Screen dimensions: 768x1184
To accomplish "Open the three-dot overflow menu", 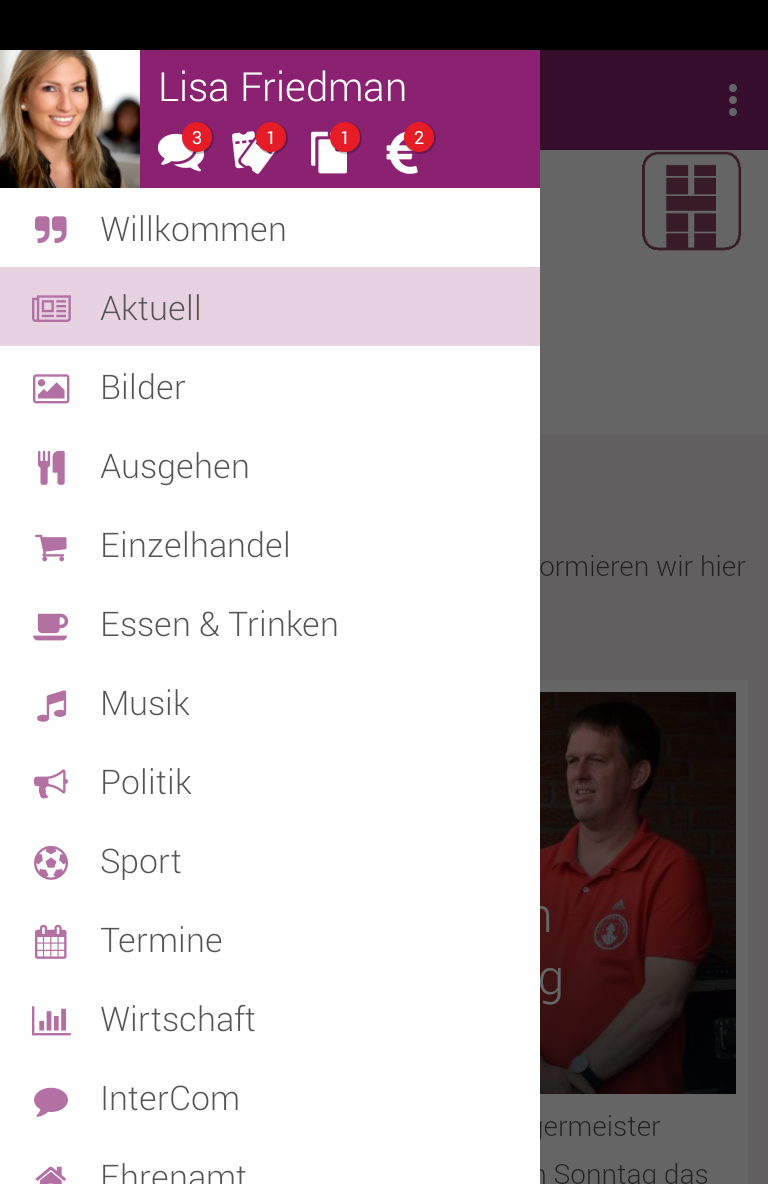I will [x=733, y=100].
